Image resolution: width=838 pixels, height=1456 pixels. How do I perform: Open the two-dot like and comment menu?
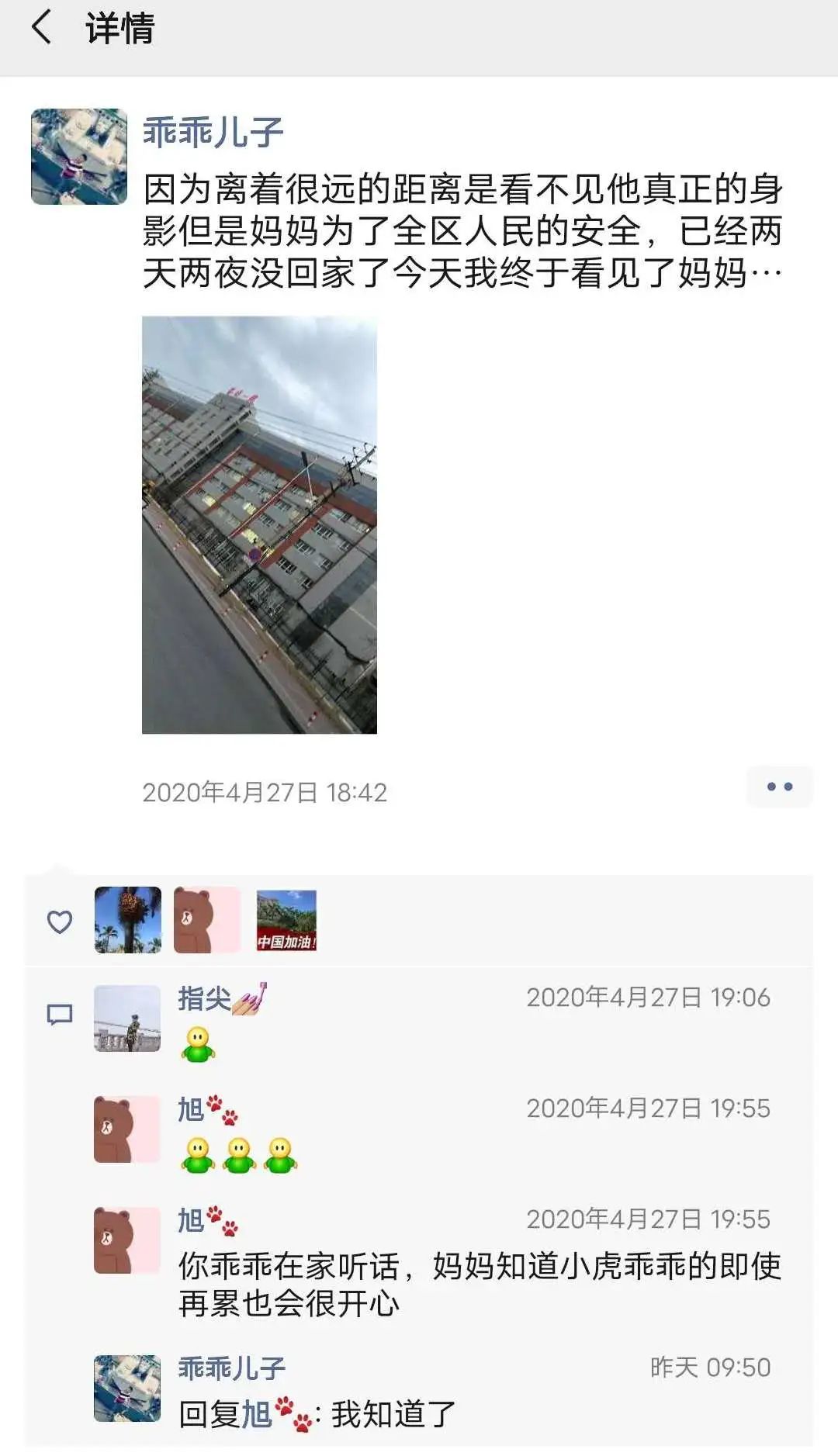click(x=779, y=787)
